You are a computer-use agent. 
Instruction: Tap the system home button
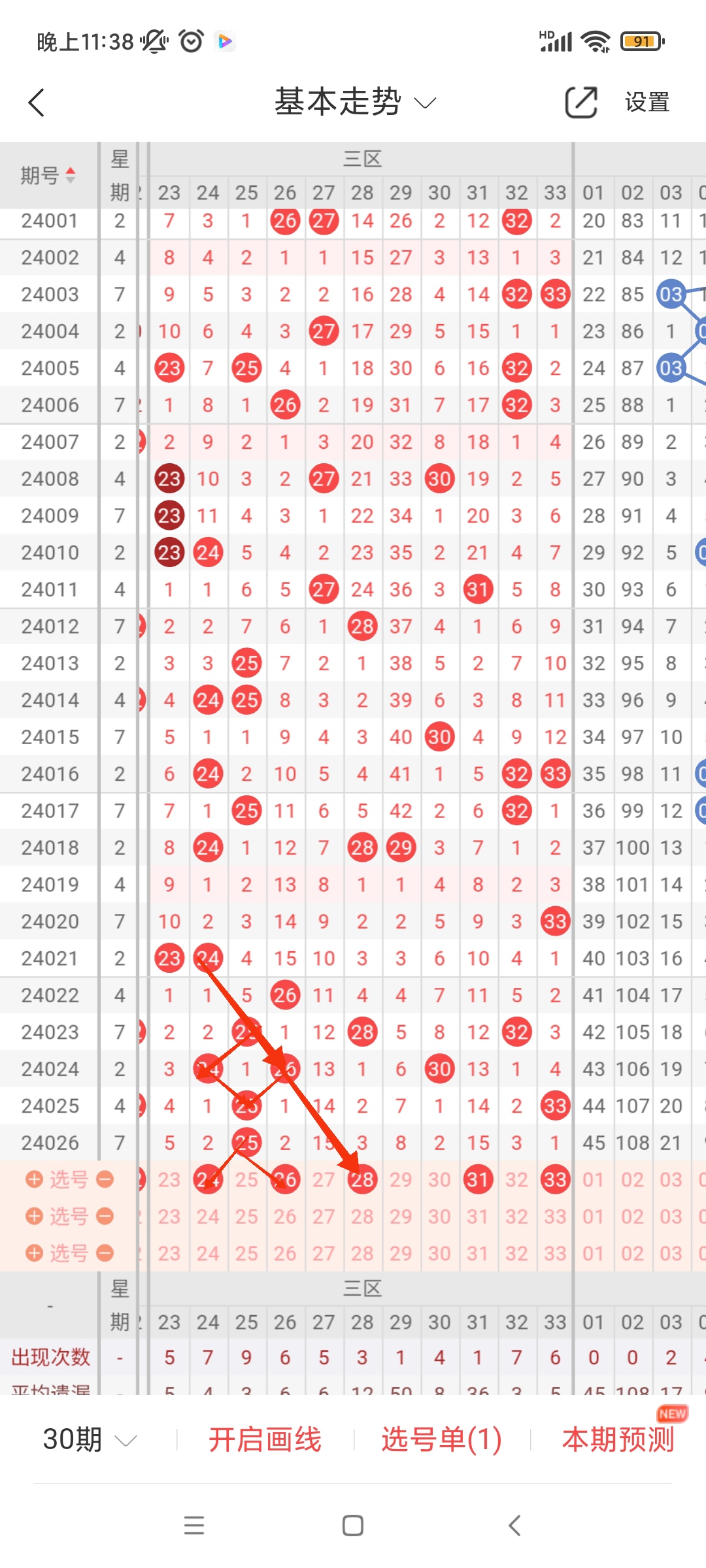[353, 1526]
